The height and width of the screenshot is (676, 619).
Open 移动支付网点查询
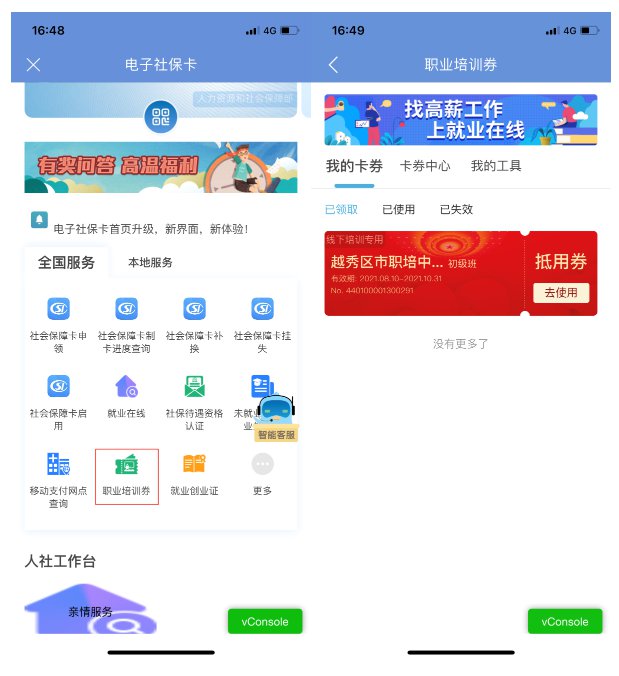58,478
